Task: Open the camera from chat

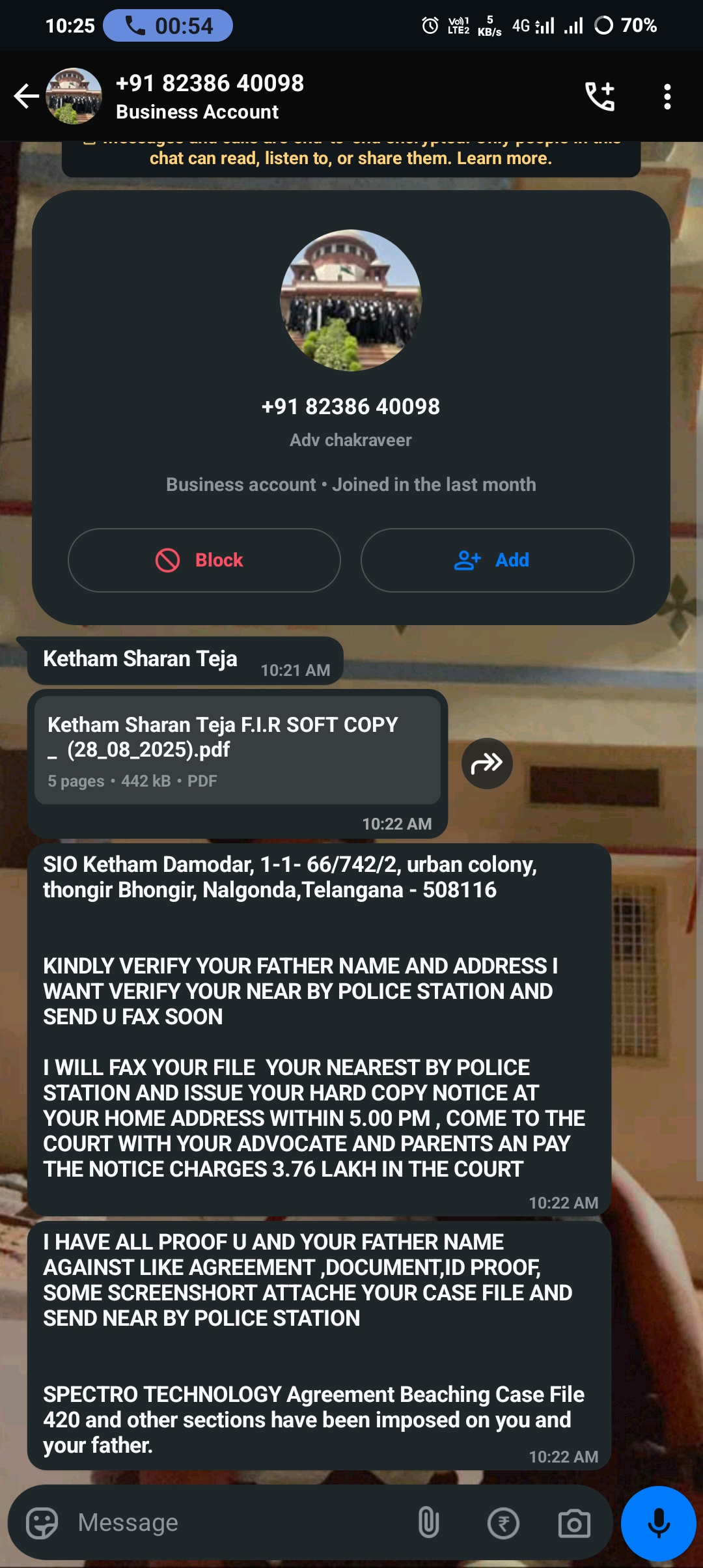Action: (574, 1523)
